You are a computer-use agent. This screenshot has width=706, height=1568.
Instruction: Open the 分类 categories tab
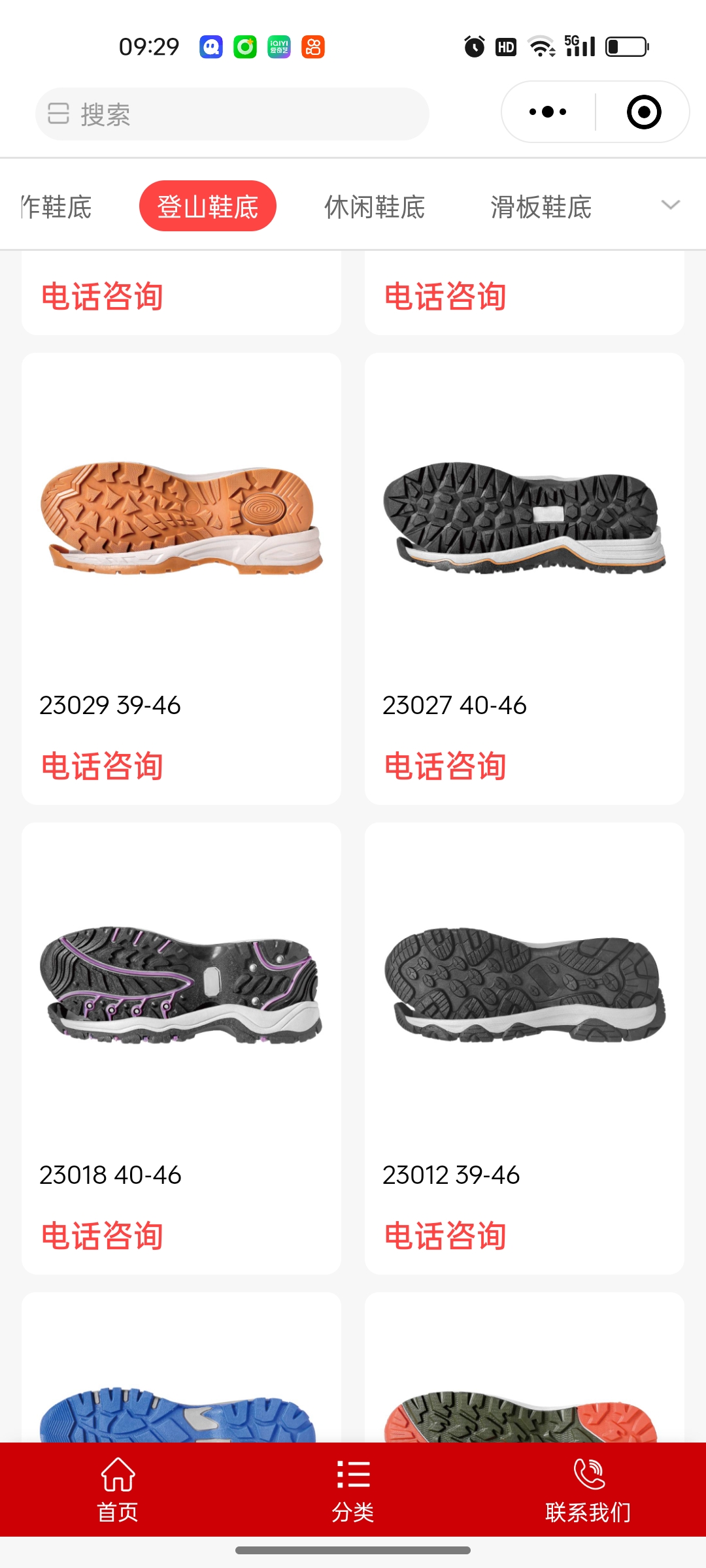(x=353, y=1489)
